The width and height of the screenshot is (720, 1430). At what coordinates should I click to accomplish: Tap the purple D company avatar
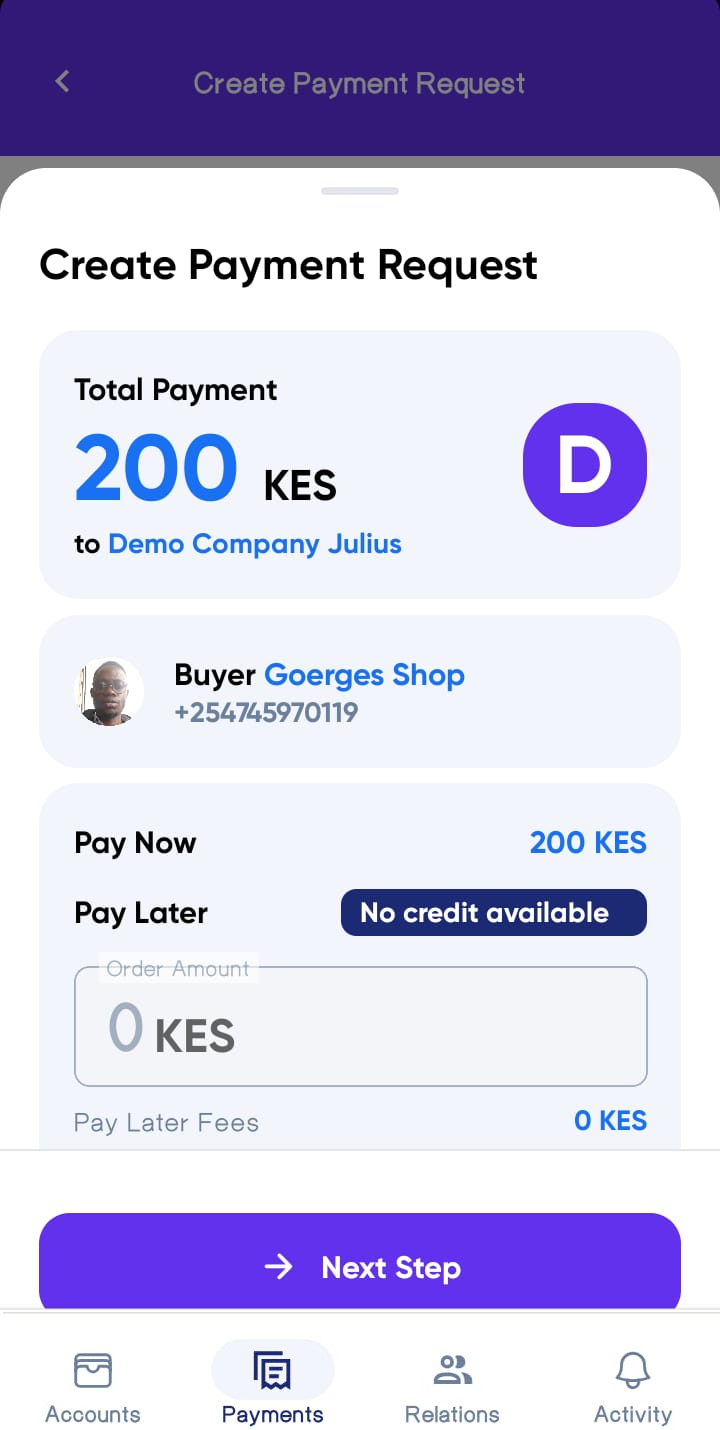(x=584, y=464)
